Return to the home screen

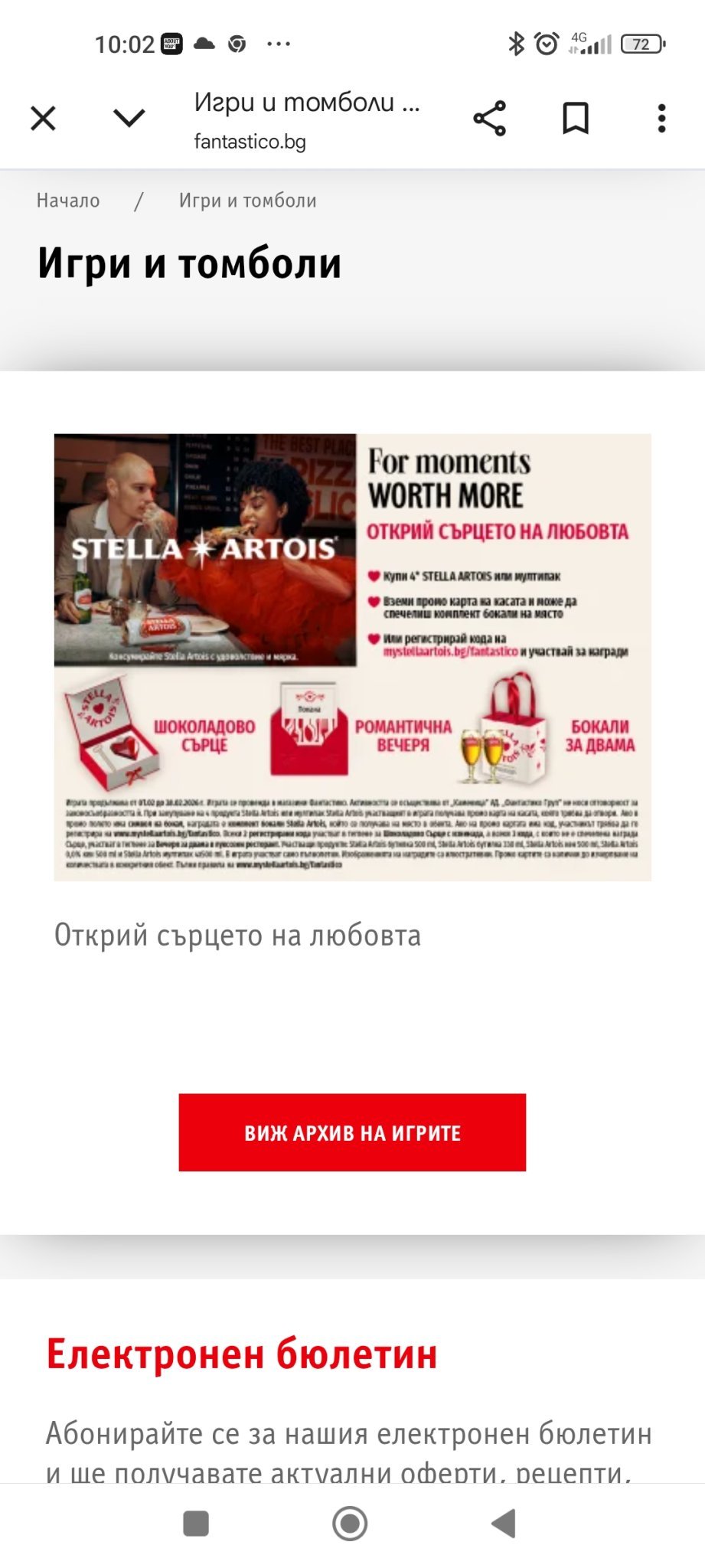[x=350, y=1524]
